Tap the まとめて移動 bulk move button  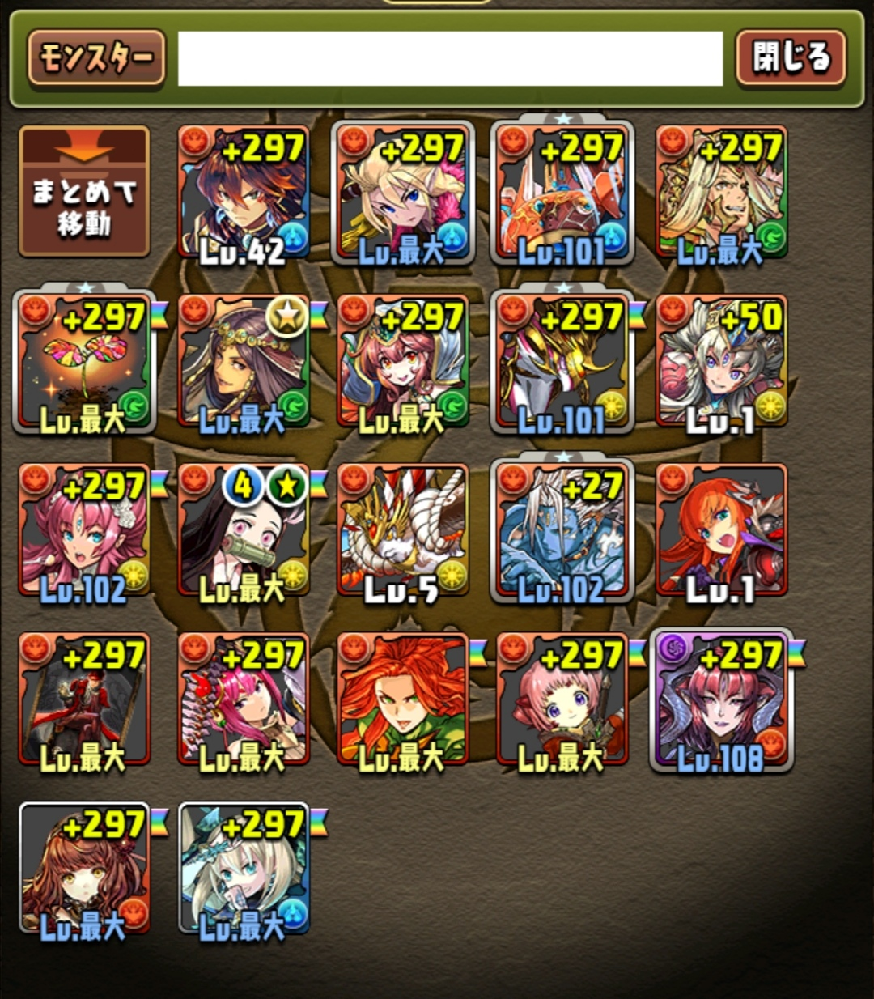tap(84, 191)
